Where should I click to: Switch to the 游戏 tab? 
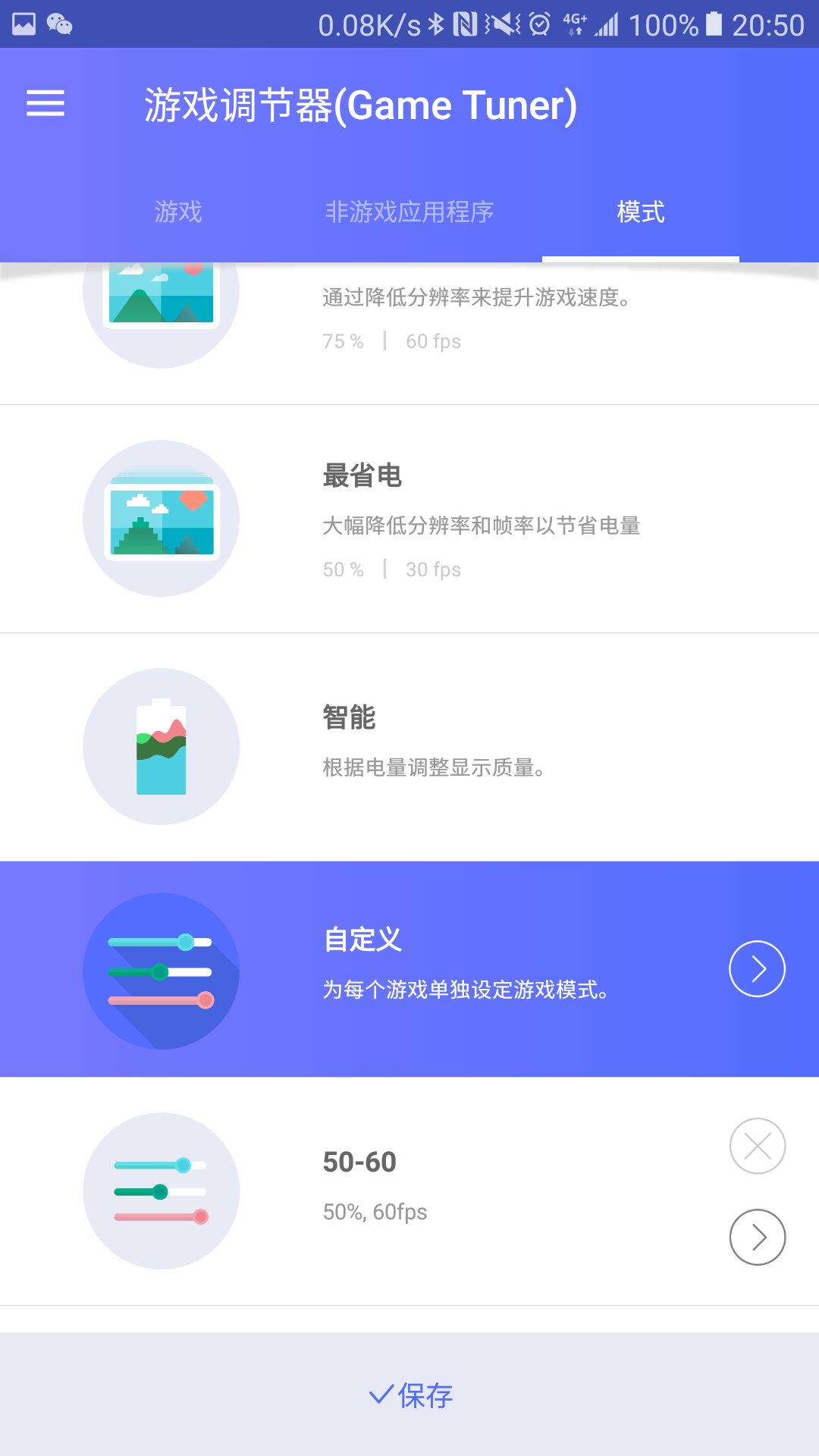pyautogui.click(x=178, y=212)
